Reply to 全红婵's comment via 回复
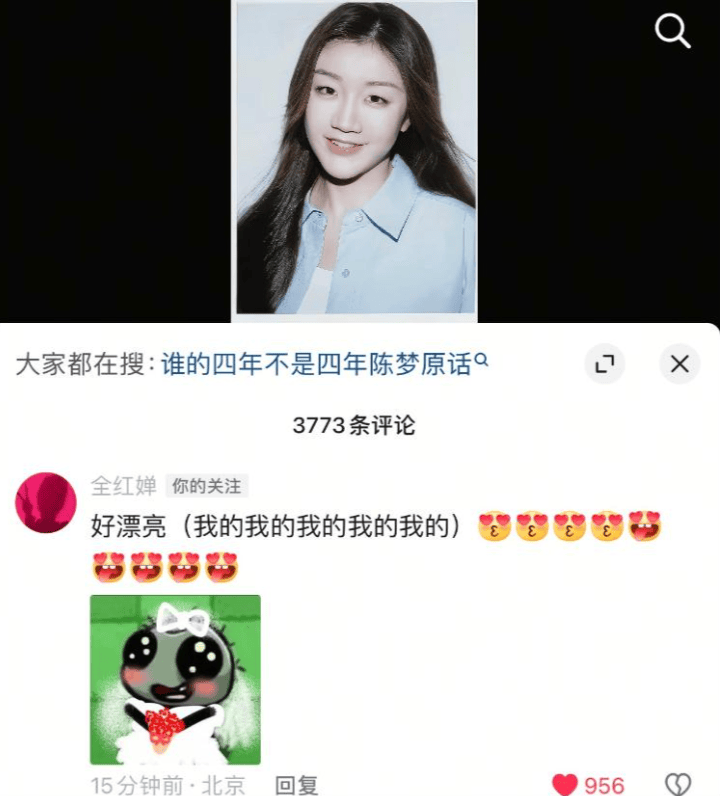720x796 pixels. [296, 785]
